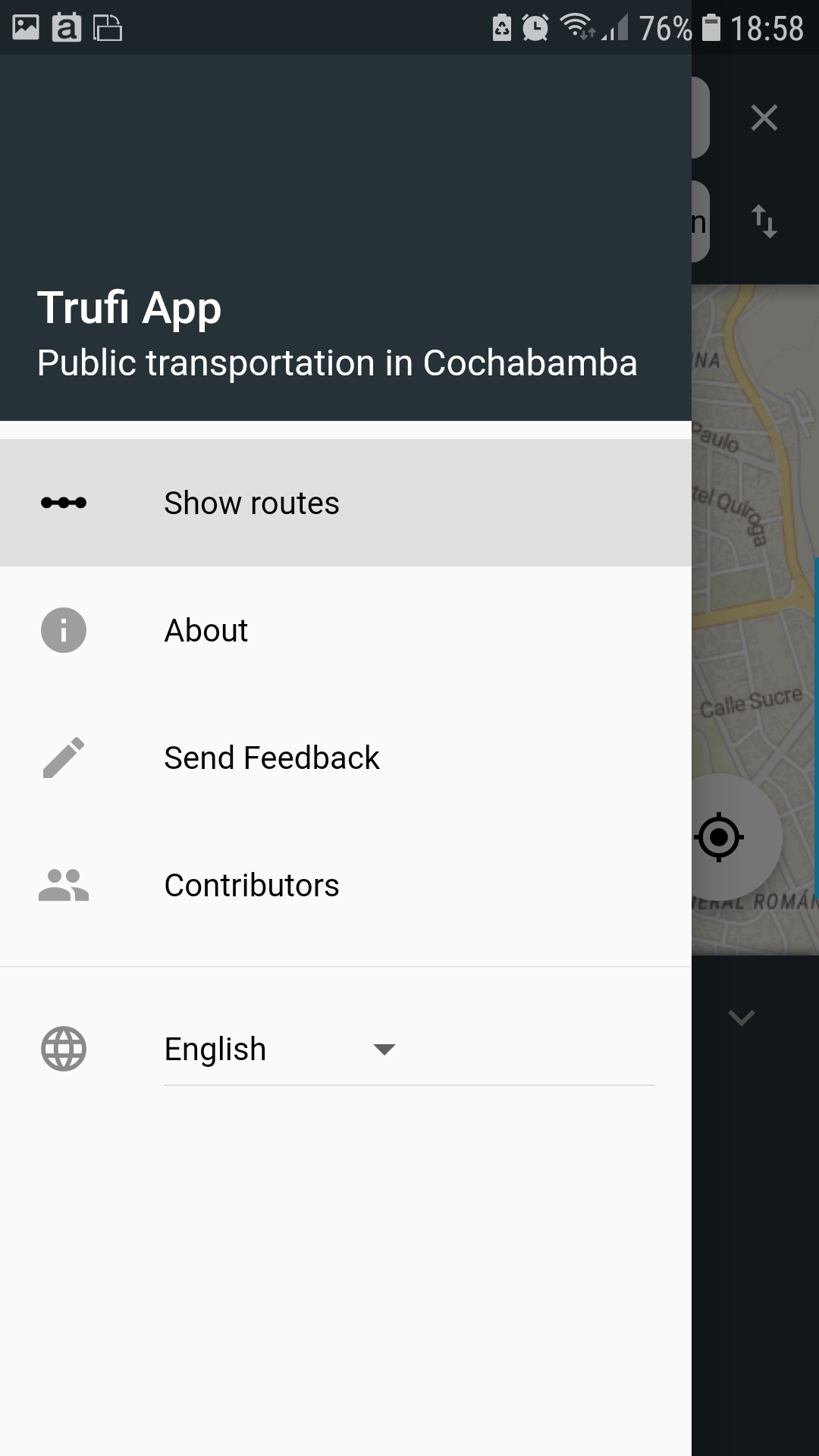Viewport: 819px width, 1456px height.
Task: Expand the English language dropdown
Action: click(409, 1050)
